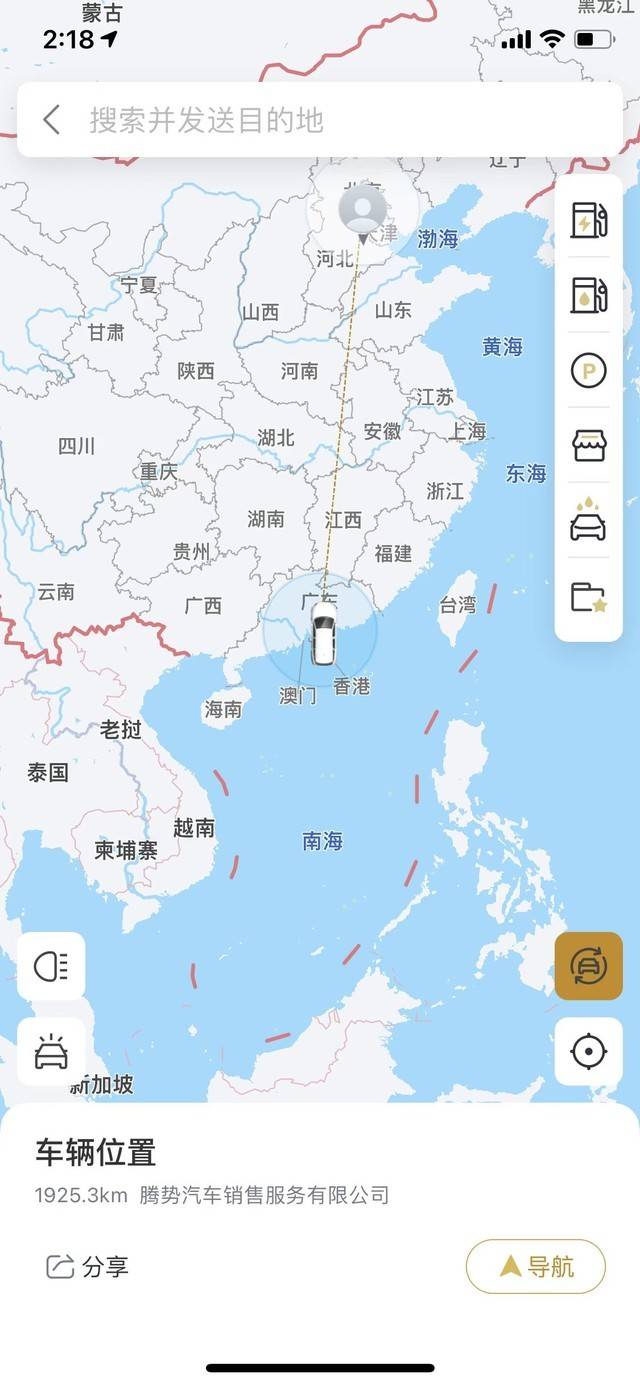The width and height of the screenshot is (640, 1386).
Task: Refresh the vehicle location
Action: [589, 966]
